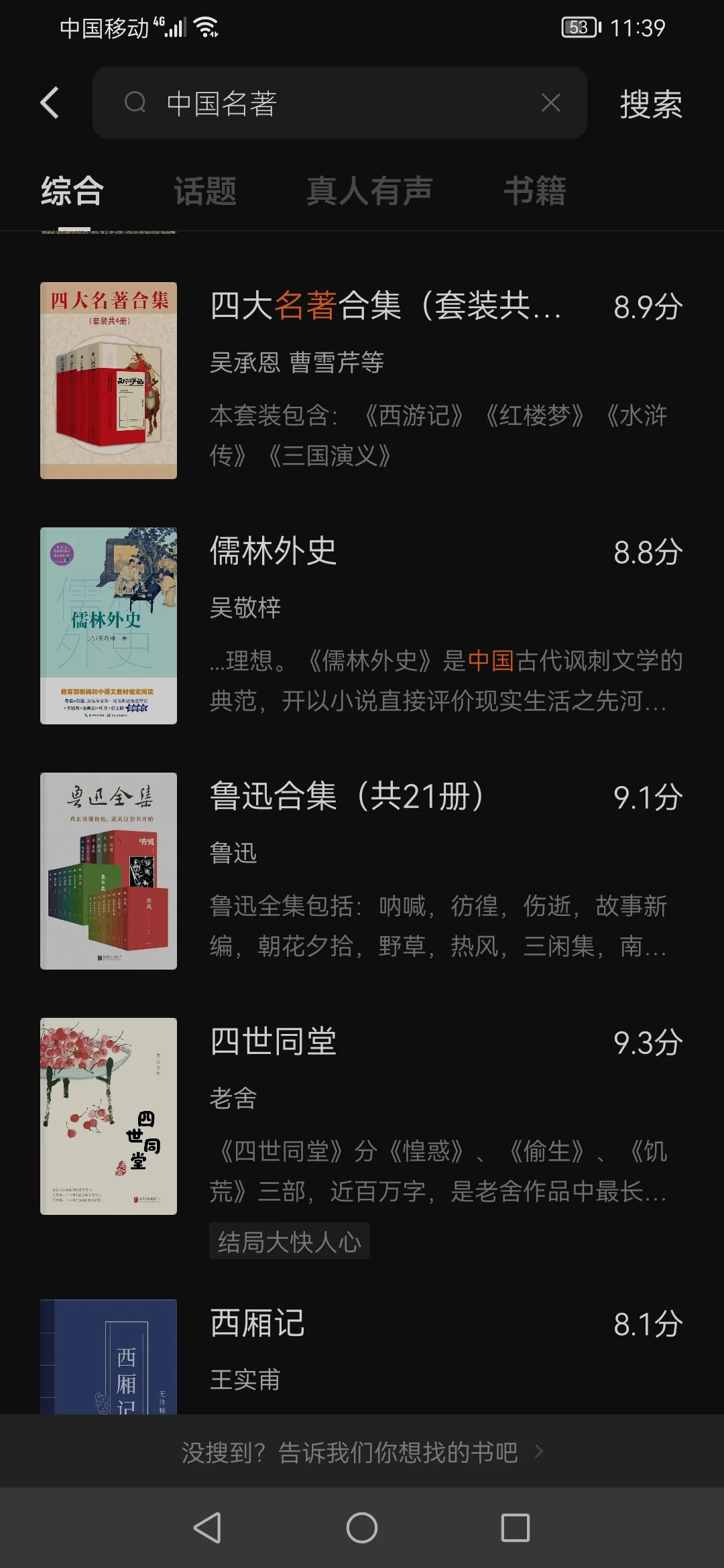This screenshot has height=1568, width=724.
Task: Tap the 鲁迅合集 cover image
Action: click(x=109, y=871)
